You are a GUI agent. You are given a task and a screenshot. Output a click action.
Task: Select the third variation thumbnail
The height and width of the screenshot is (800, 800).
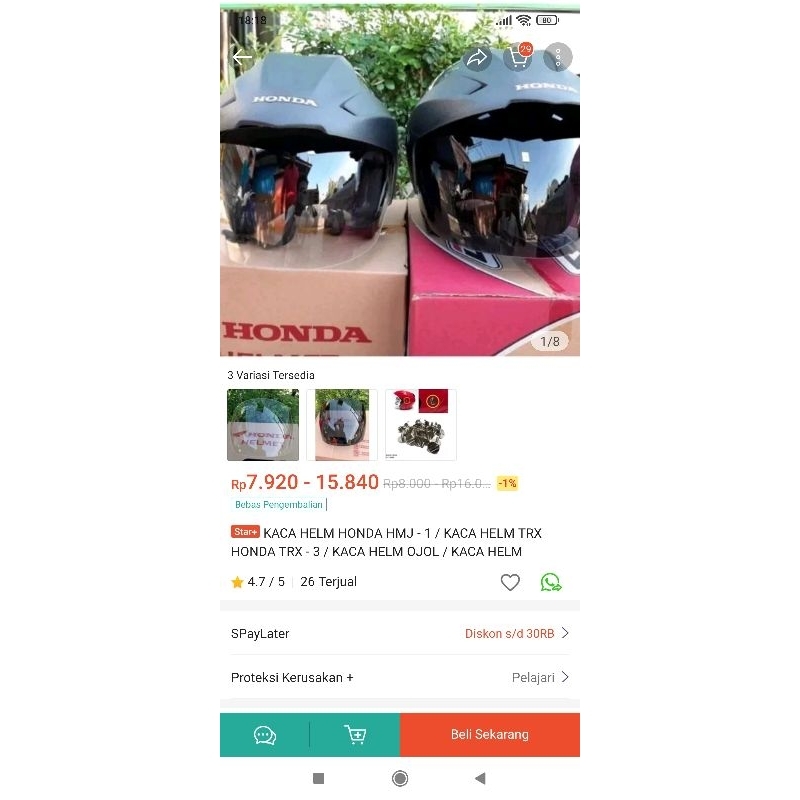tap(420, 424)
